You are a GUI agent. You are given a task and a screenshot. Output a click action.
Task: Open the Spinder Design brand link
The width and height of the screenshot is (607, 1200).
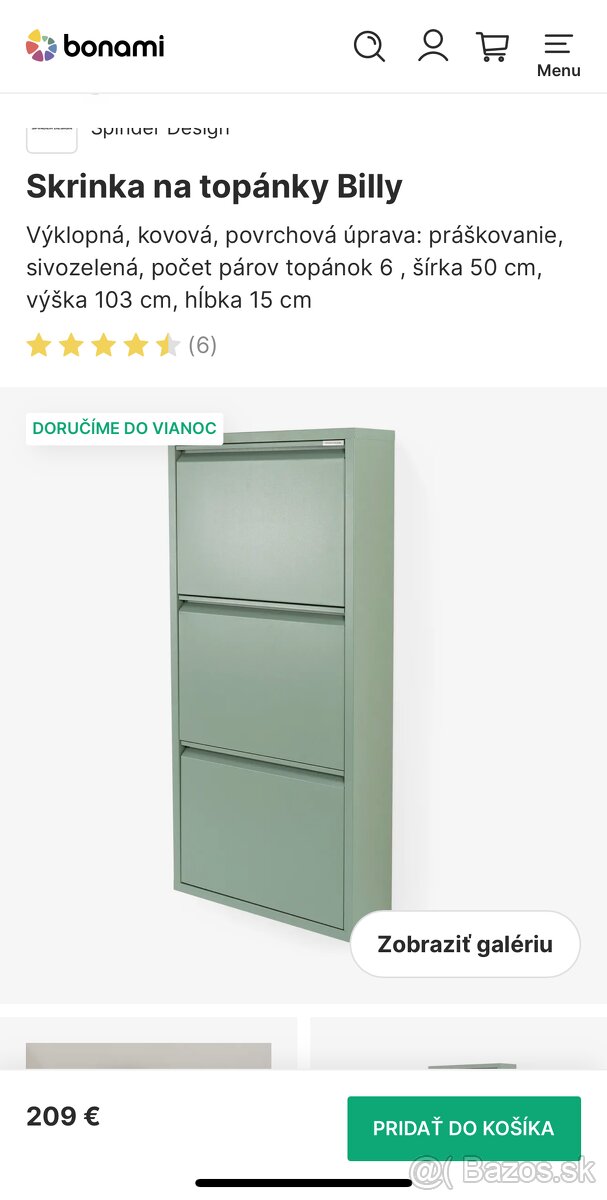coord(159,129)
